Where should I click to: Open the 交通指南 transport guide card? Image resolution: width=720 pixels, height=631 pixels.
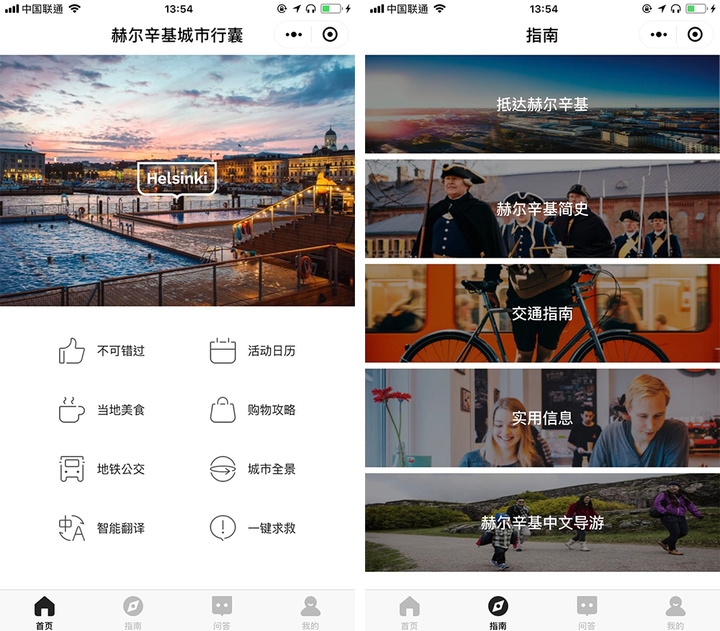pos(542,313)
